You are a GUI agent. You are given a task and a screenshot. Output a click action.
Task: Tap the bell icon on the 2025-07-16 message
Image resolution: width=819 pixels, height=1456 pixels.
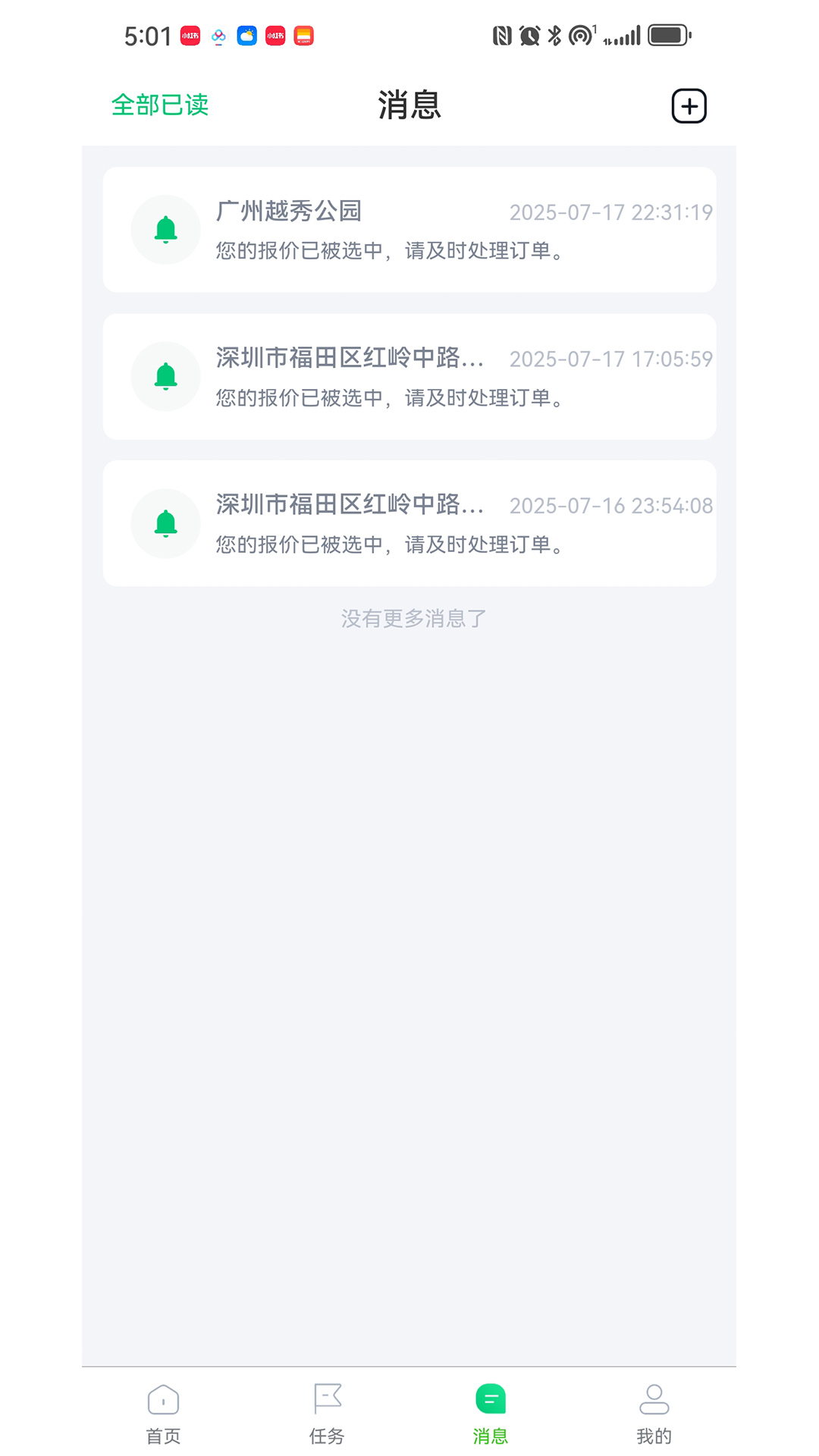point(165,523)
